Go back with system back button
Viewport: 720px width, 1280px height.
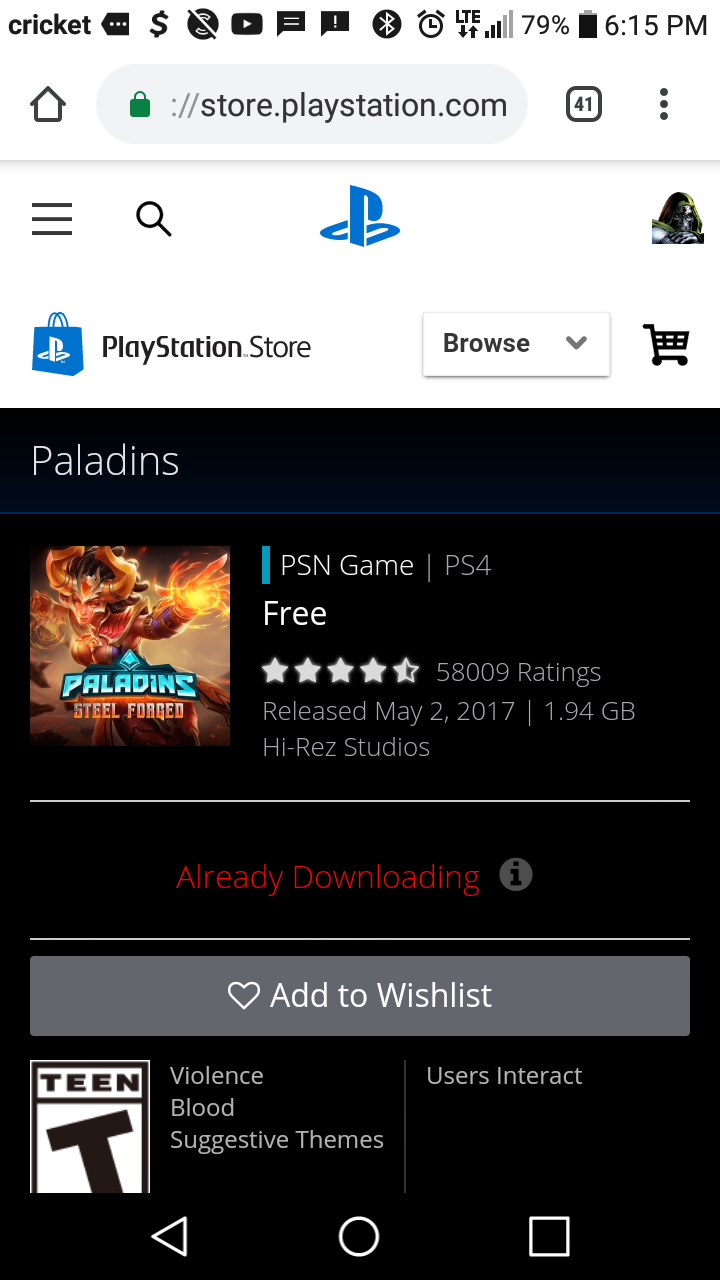tap(170, 1236)
